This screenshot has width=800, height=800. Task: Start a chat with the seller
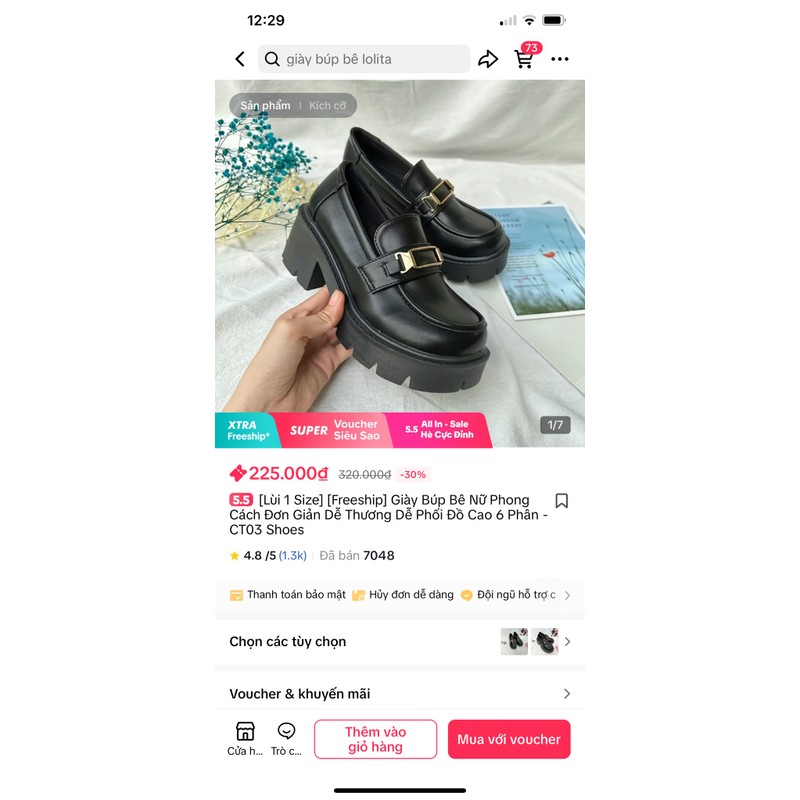[x=287, y=738]
